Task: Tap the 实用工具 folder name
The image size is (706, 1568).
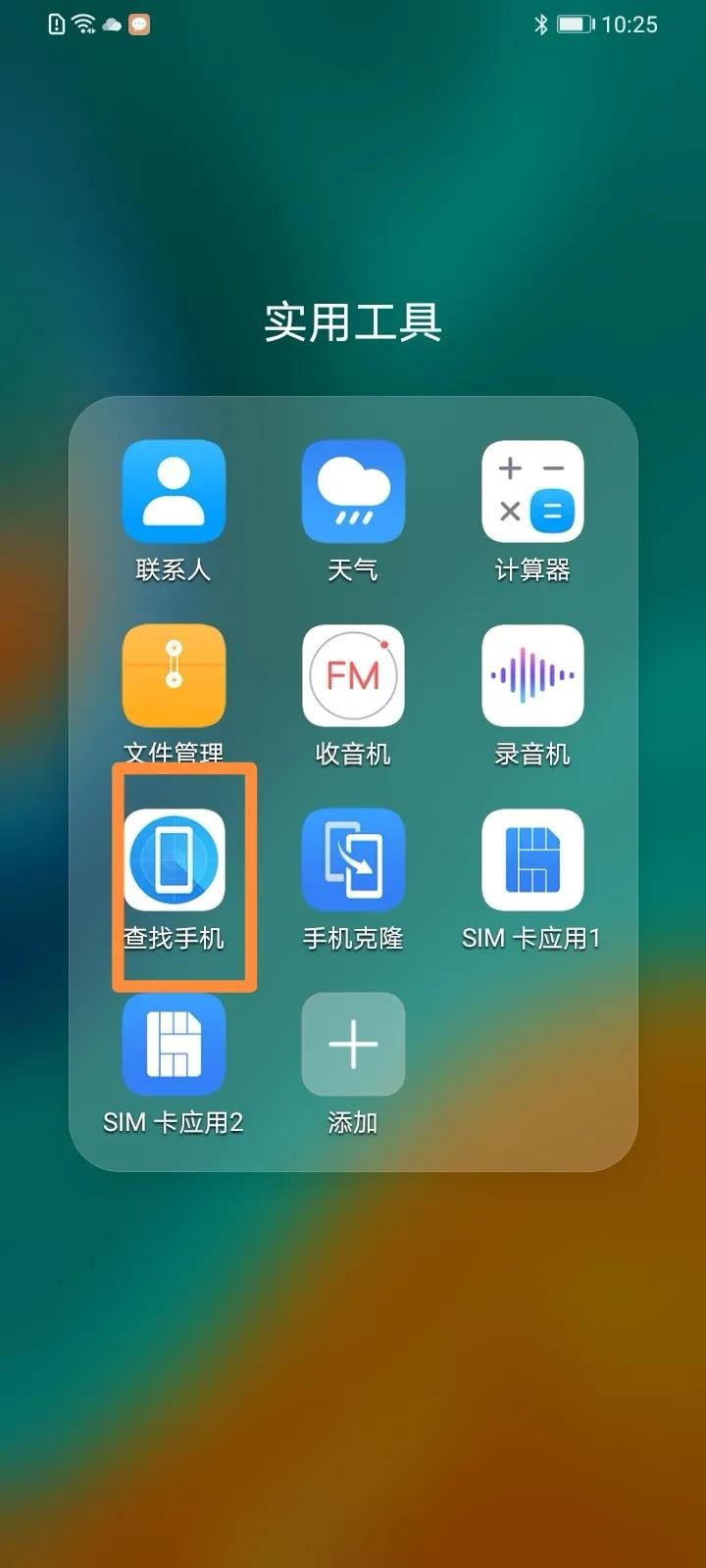Action: [353, 322]
